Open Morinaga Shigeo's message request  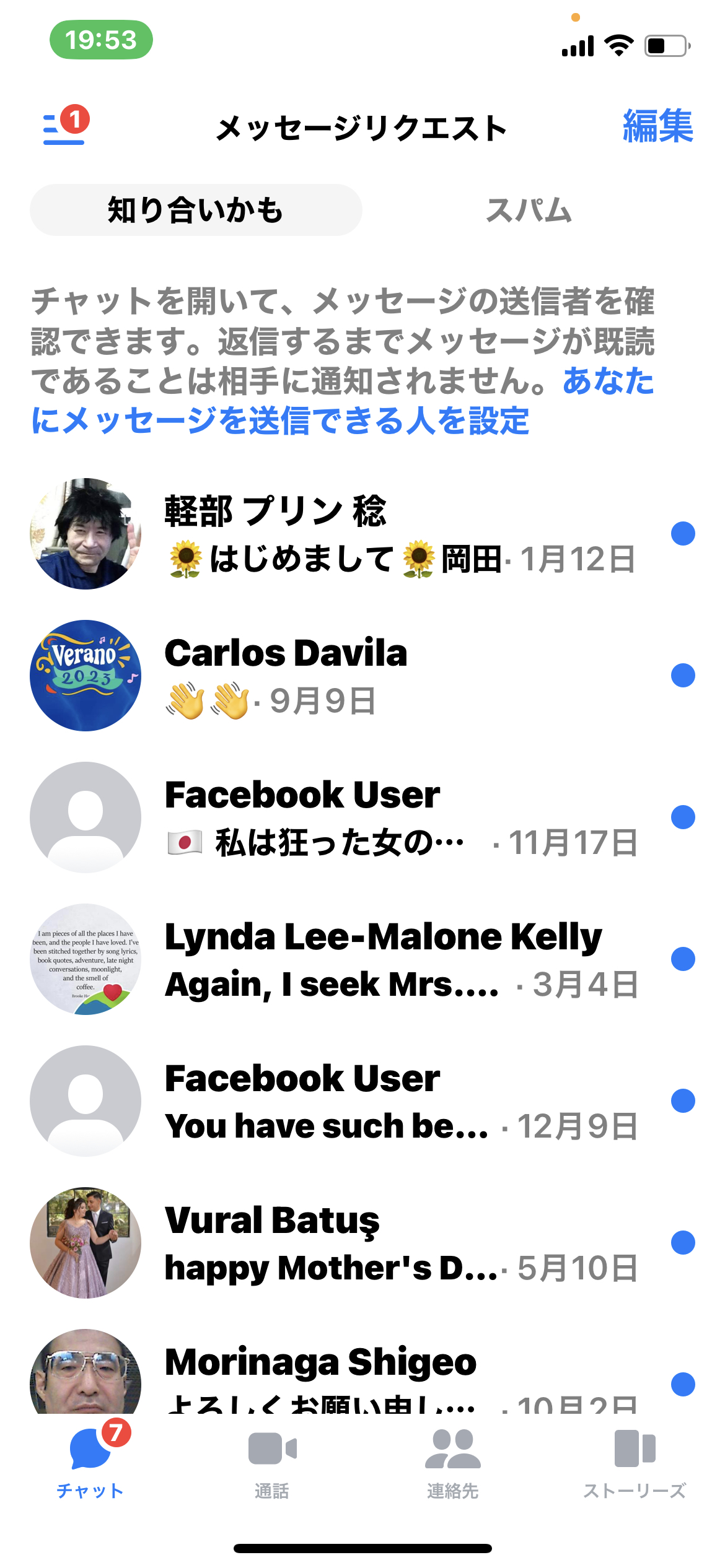362,1371
